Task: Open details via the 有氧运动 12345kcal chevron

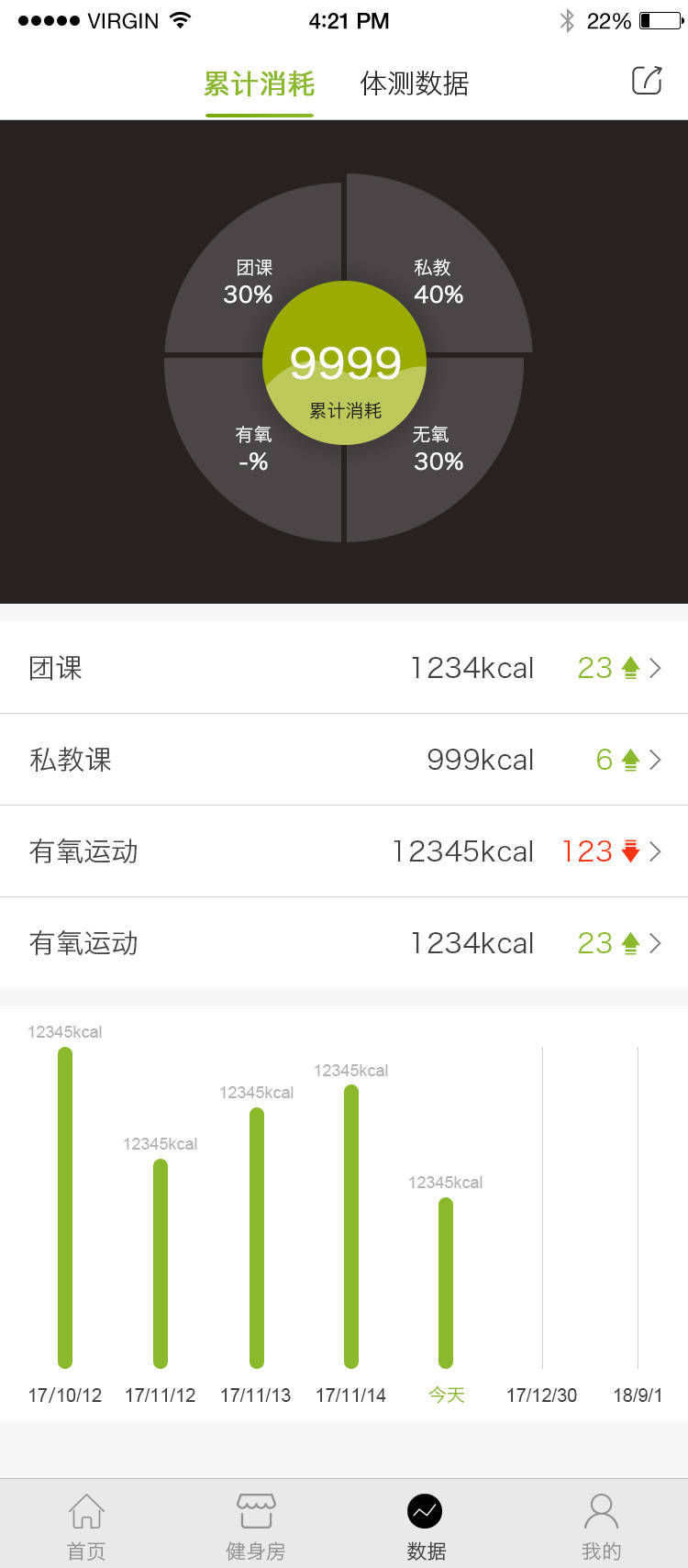Action: tap(655, 851)
